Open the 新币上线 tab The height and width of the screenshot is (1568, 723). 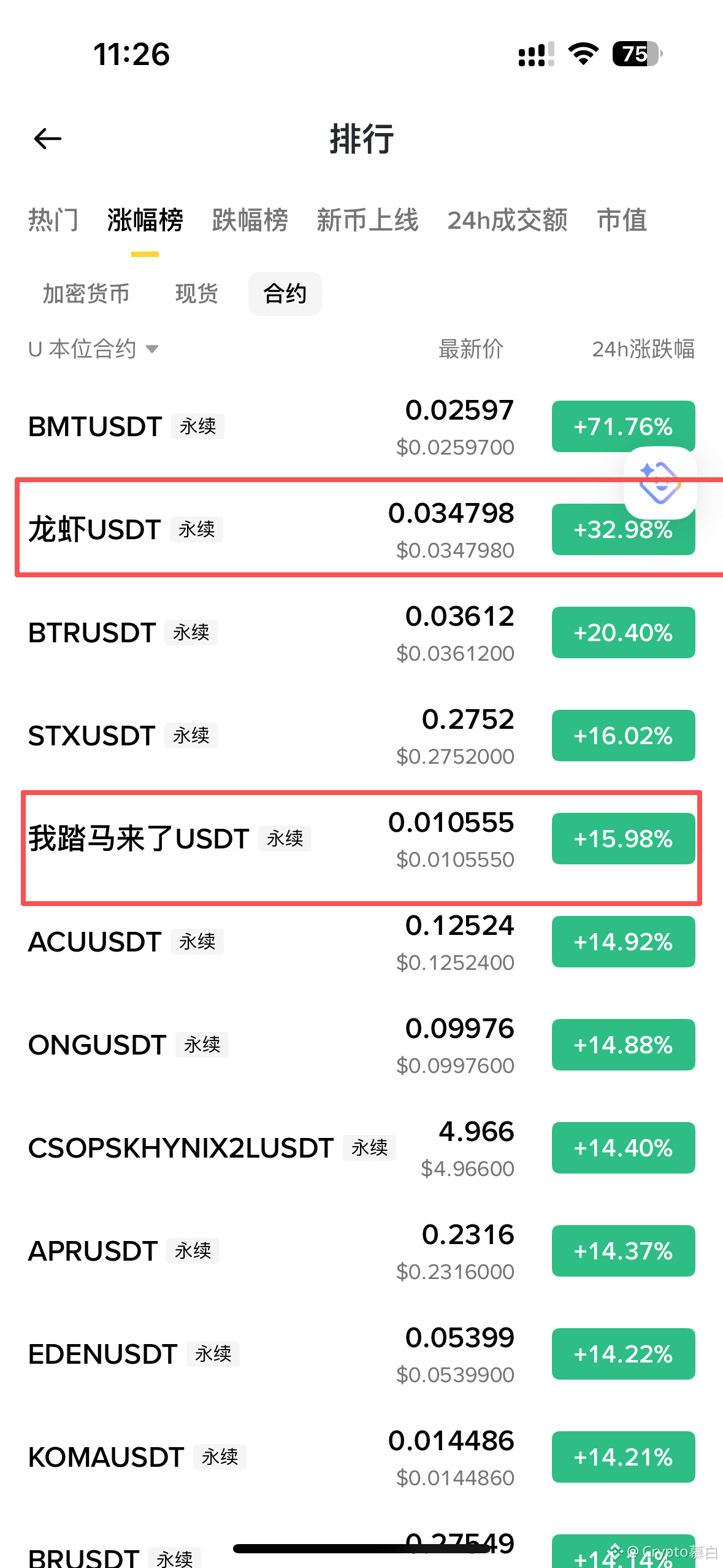pos(367,220)
